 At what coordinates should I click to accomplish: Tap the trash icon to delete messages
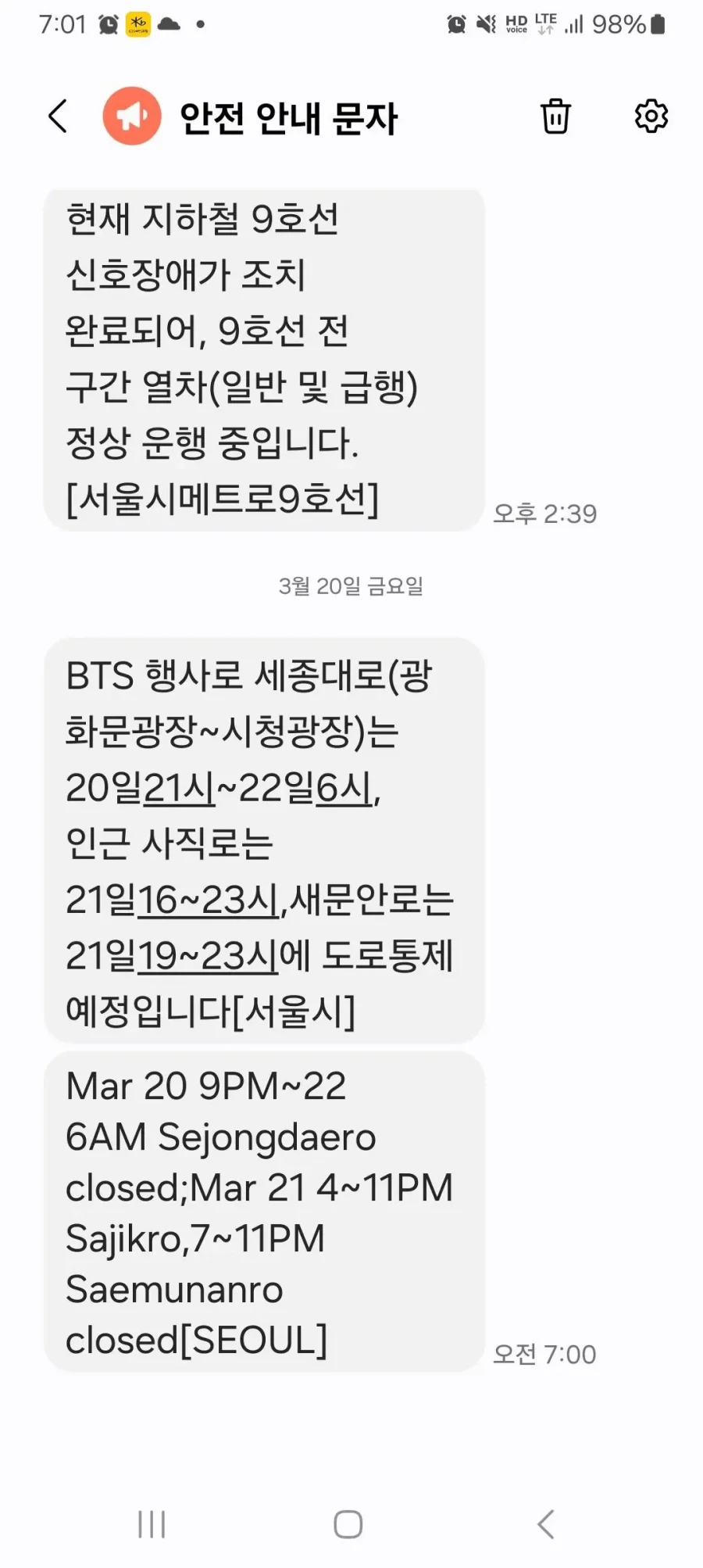555,116
